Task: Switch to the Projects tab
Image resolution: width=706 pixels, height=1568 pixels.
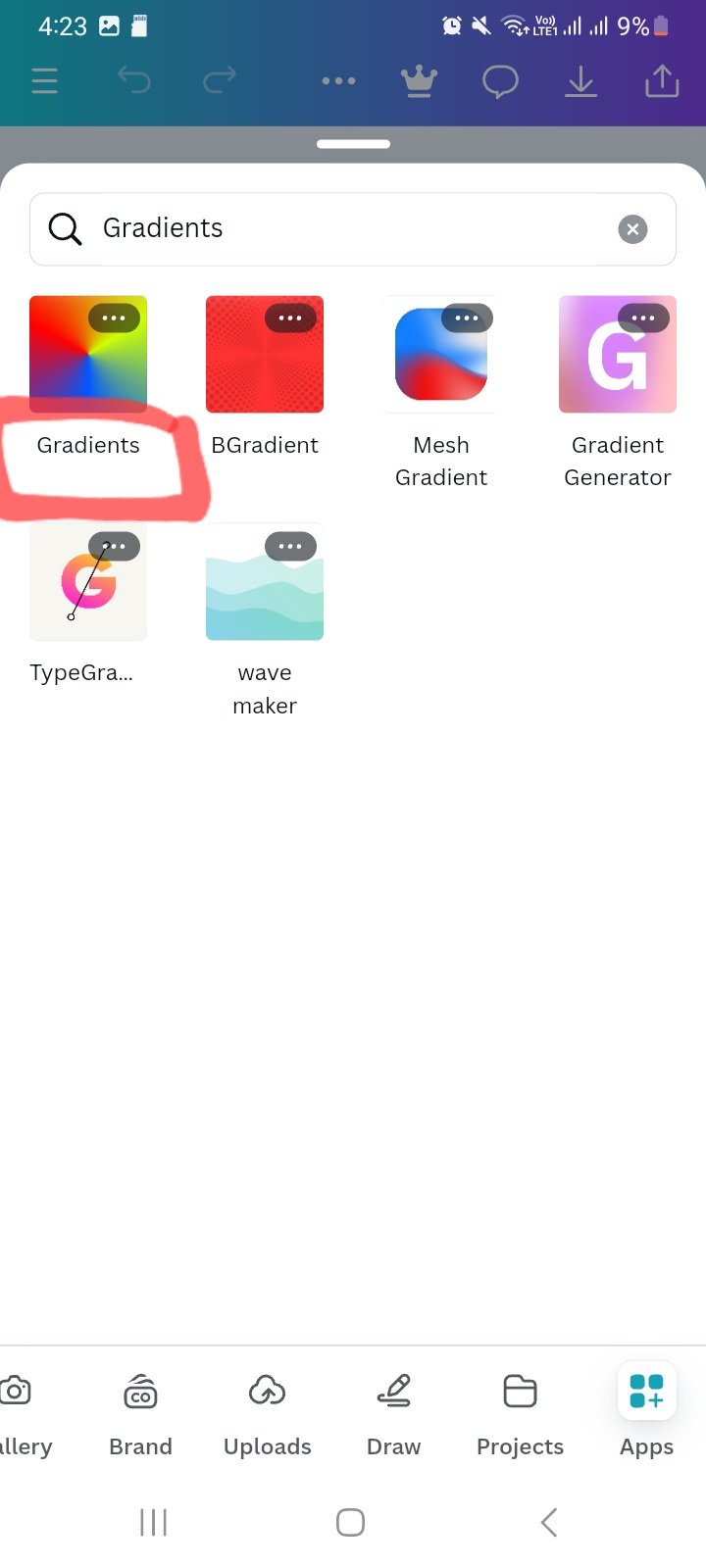Action: tap(520, 1411)
